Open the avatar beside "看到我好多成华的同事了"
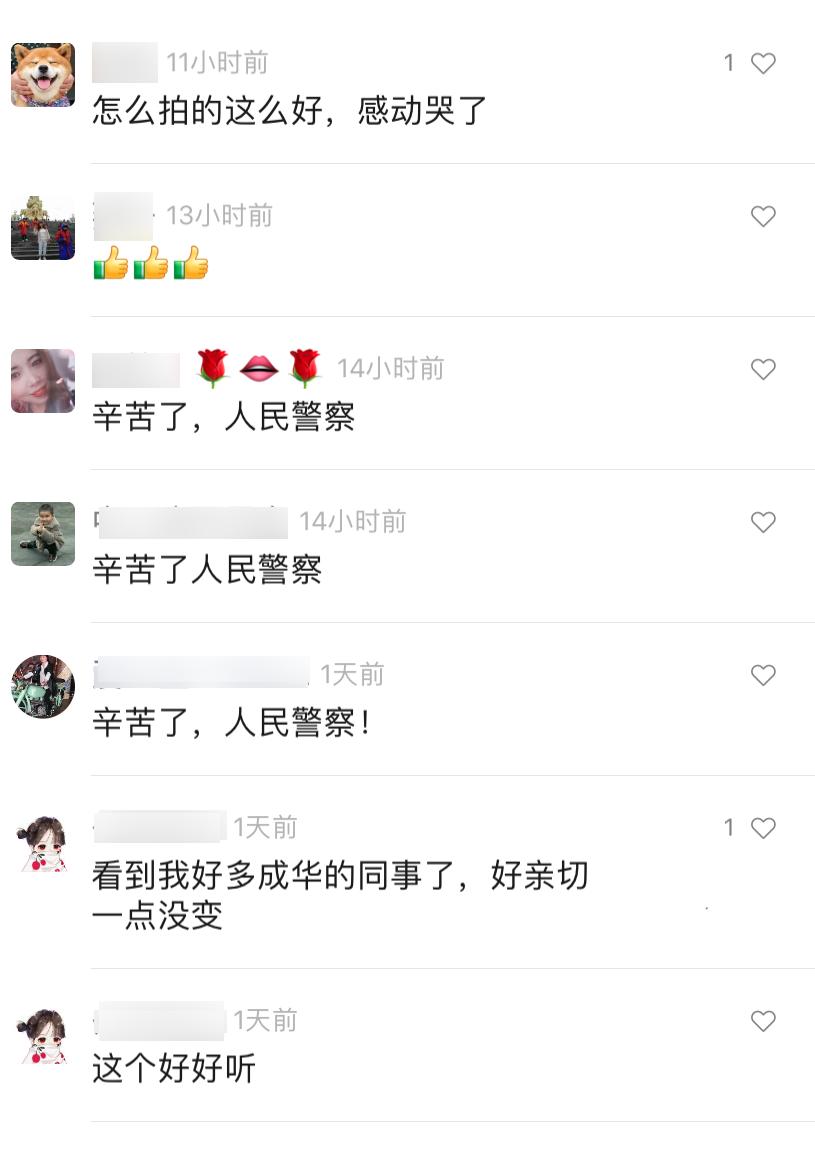Image resolution: width=815 pixels, height=1149 pixels. 43,844
